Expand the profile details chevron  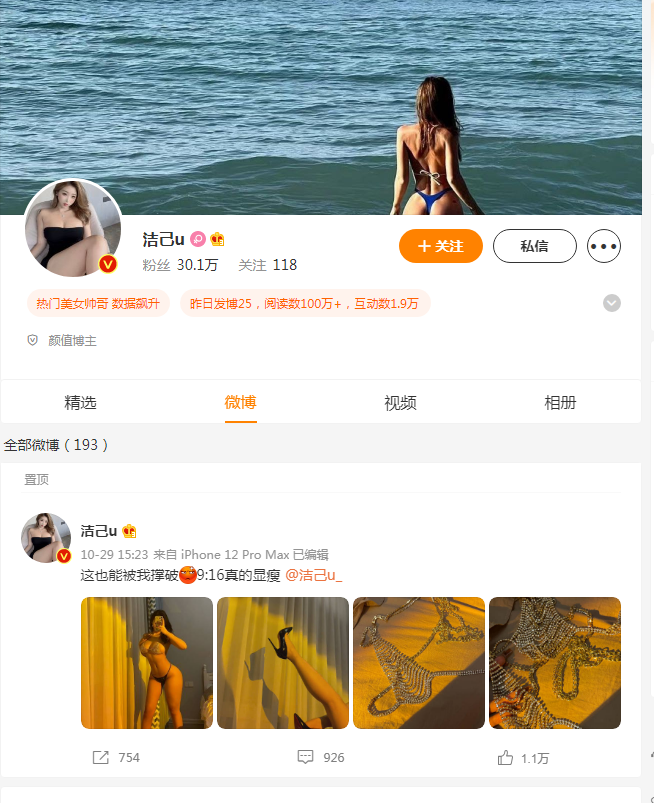click(612, 303)
